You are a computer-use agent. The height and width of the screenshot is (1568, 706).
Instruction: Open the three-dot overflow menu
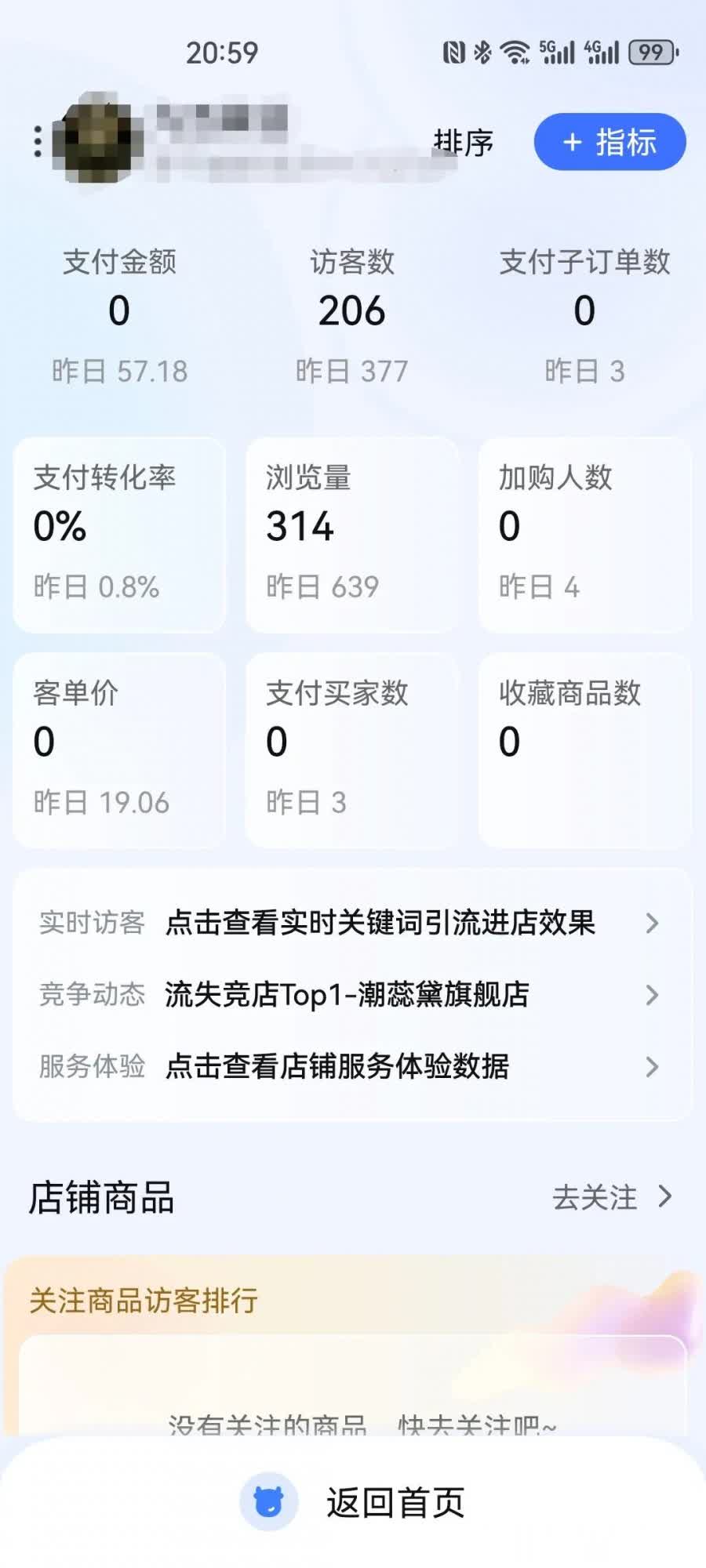(37, 142)
